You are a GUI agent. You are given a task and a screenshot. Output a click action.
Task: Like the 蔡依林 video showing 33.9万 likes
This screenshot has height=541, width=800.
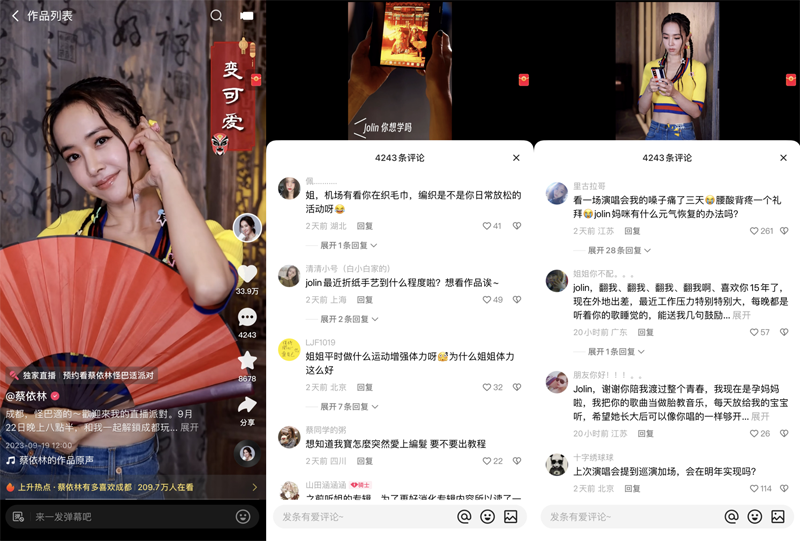tap(247, 275)
